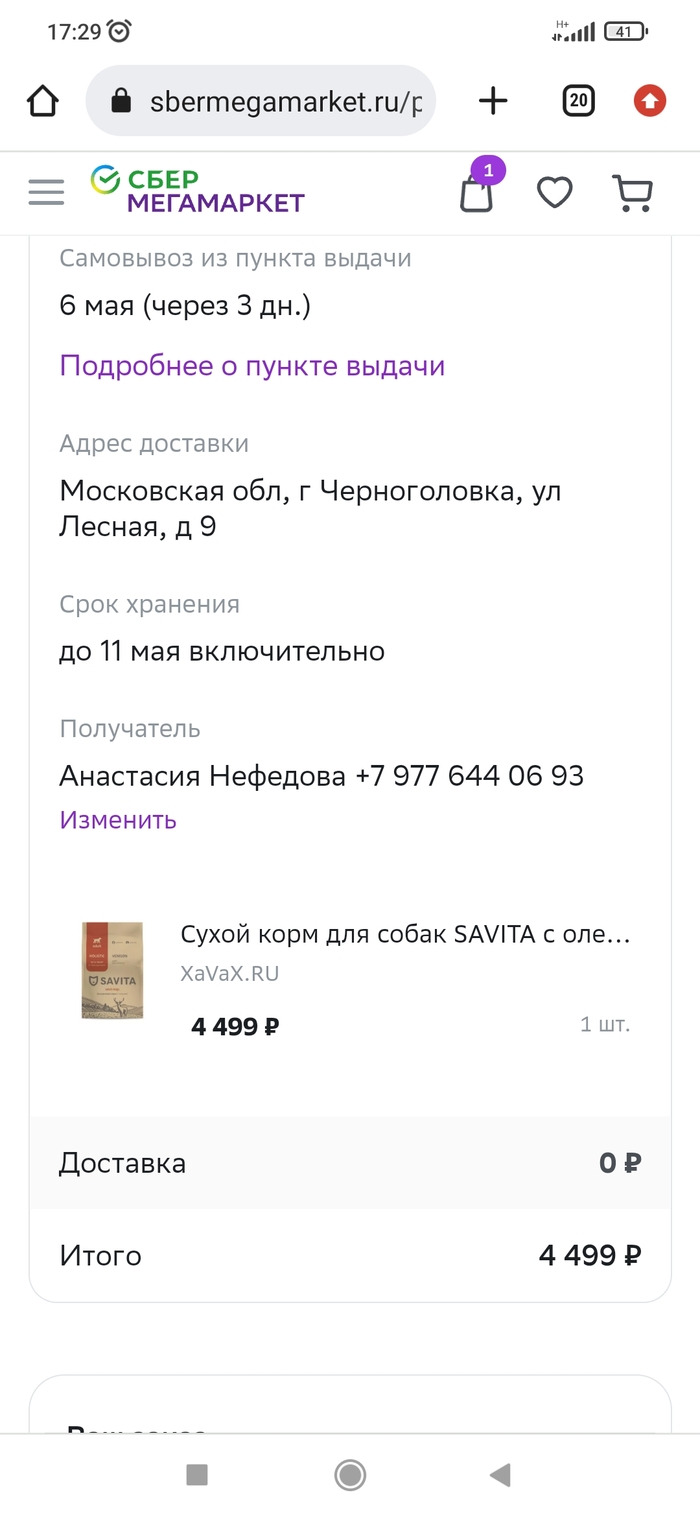This screenshot has width=700, height=1517.
Task: Tap the sbermegamarket.ru address bar
Action: click(x=261, y=100)
